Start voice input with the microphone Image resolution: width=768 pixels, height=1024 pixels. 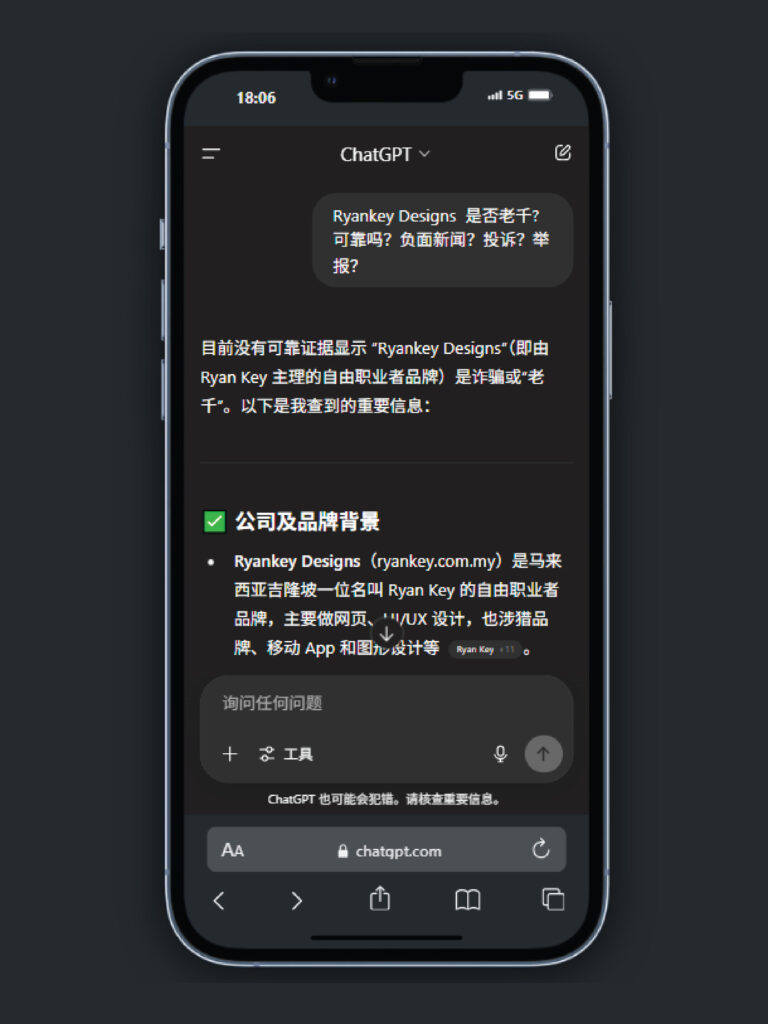pos(500,754)
